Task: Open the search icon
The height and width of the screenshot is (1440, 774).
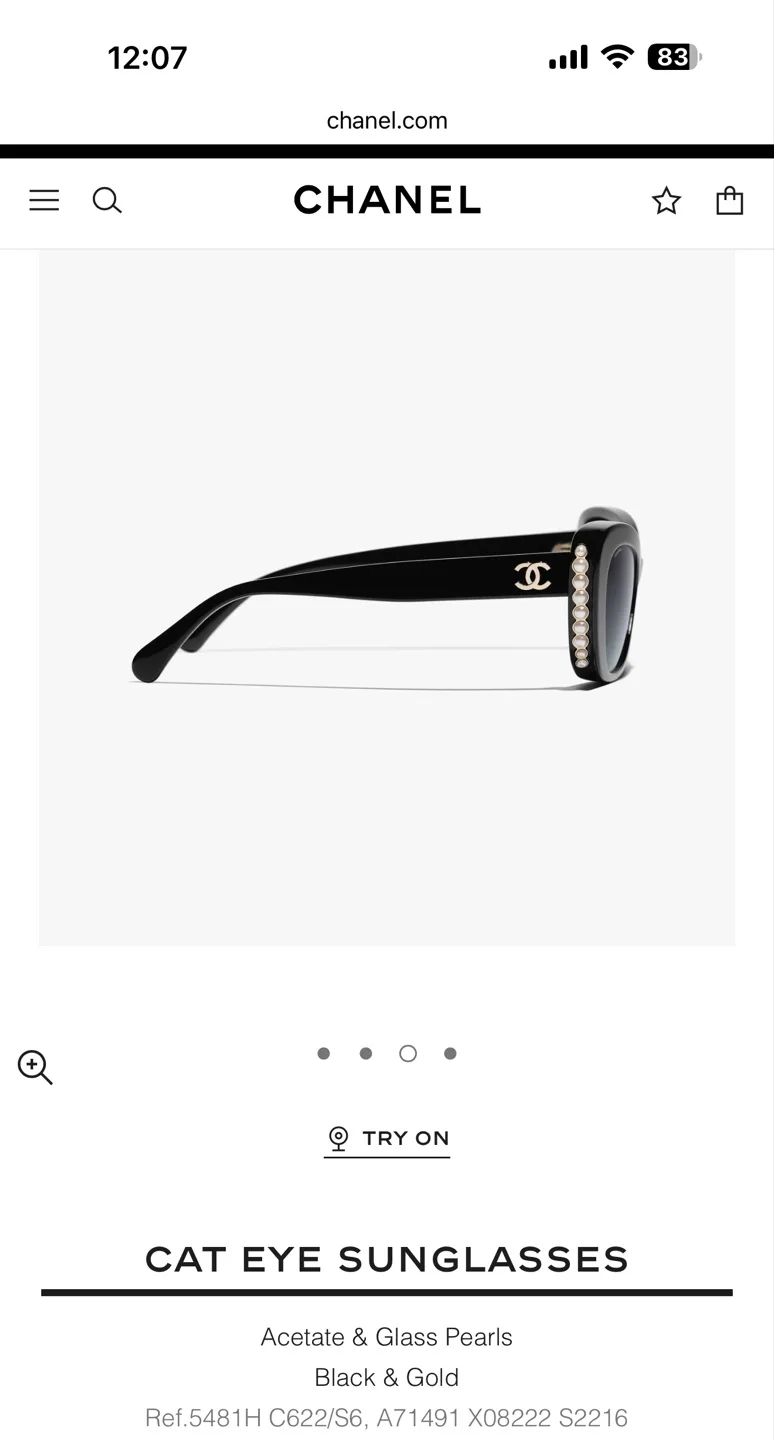Action: pyautogui.click(x=107, y=200)
